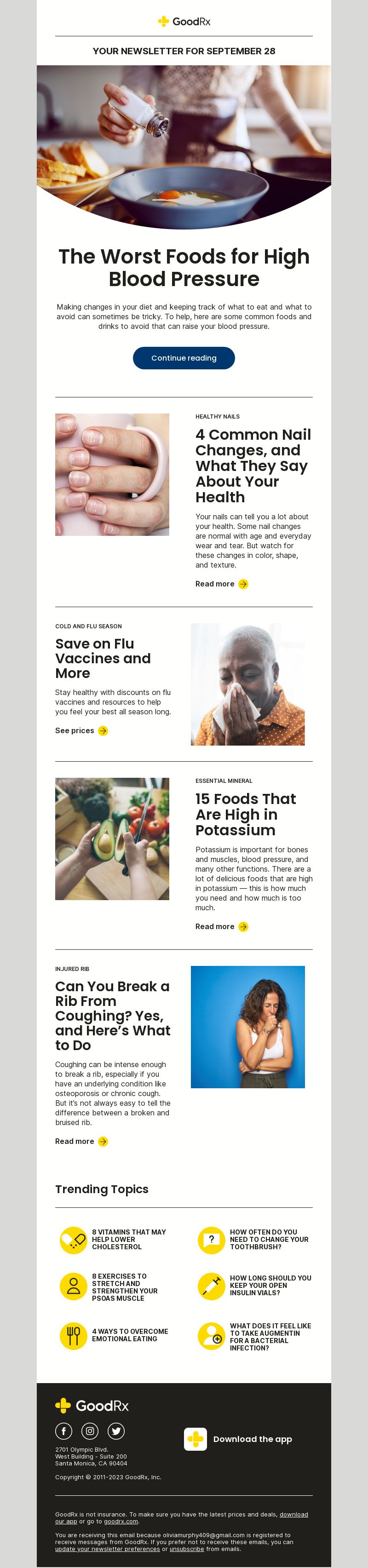The height and width of the screenshot is (1568, 368).
Task: Open how often to change your toothbrush
Action: point(269,1239)
